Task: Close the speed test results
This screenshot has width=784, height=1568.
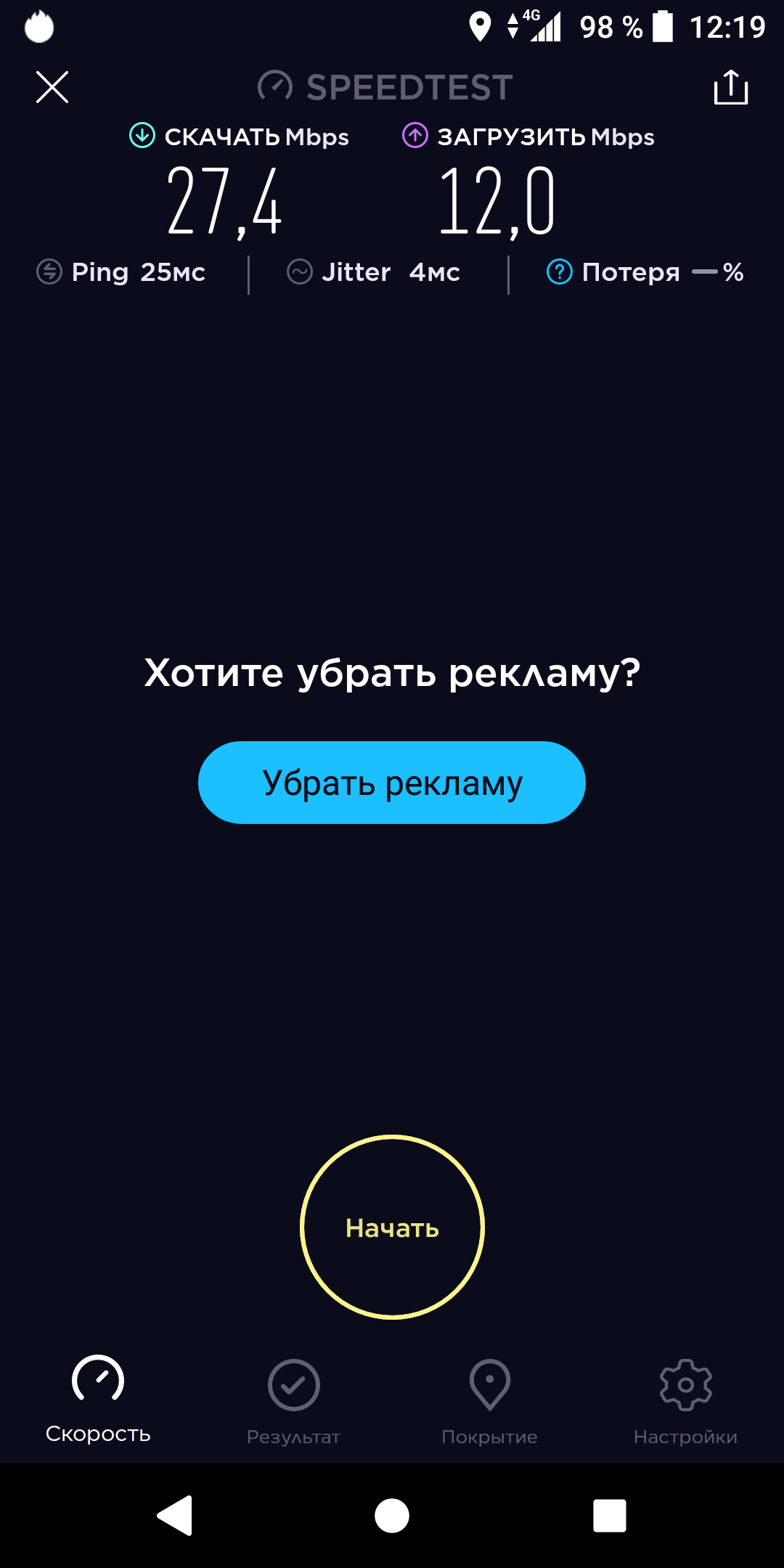Action: pyautogui.click(x=52, y=88)
